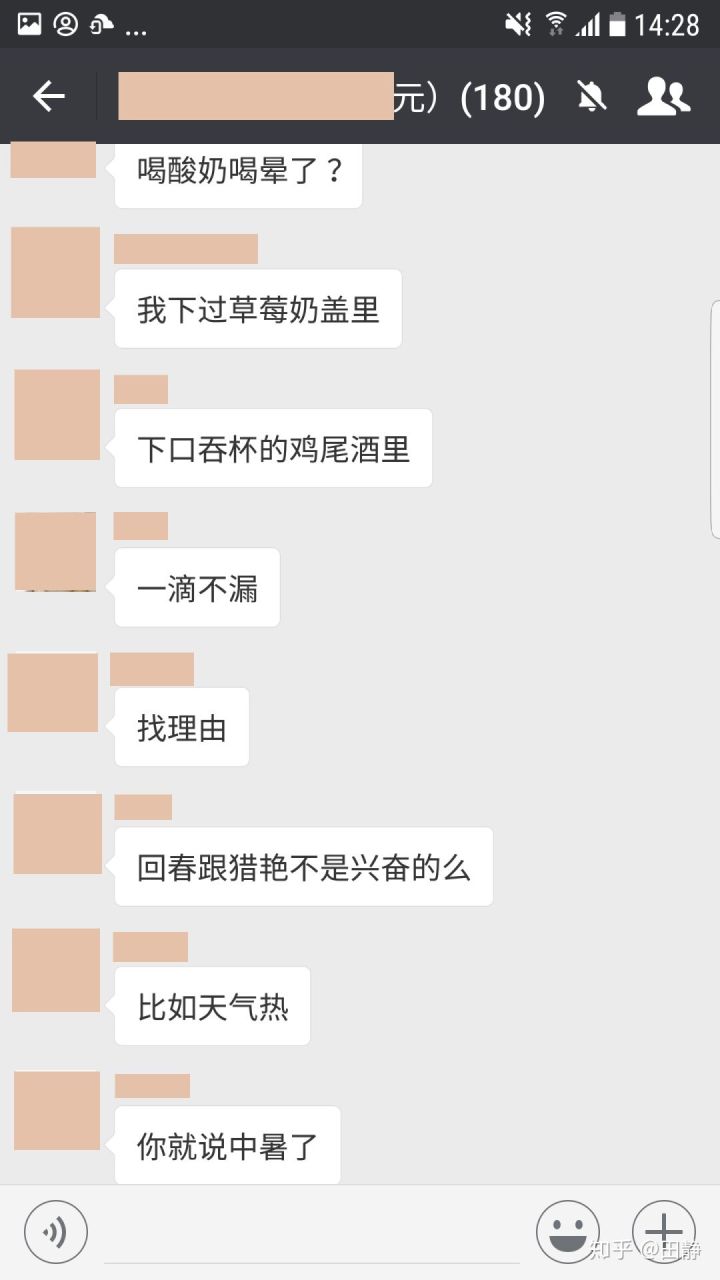720x1280 pixels.
Task: Open avatar beside 一滴不漏 message
Action: 56,551
